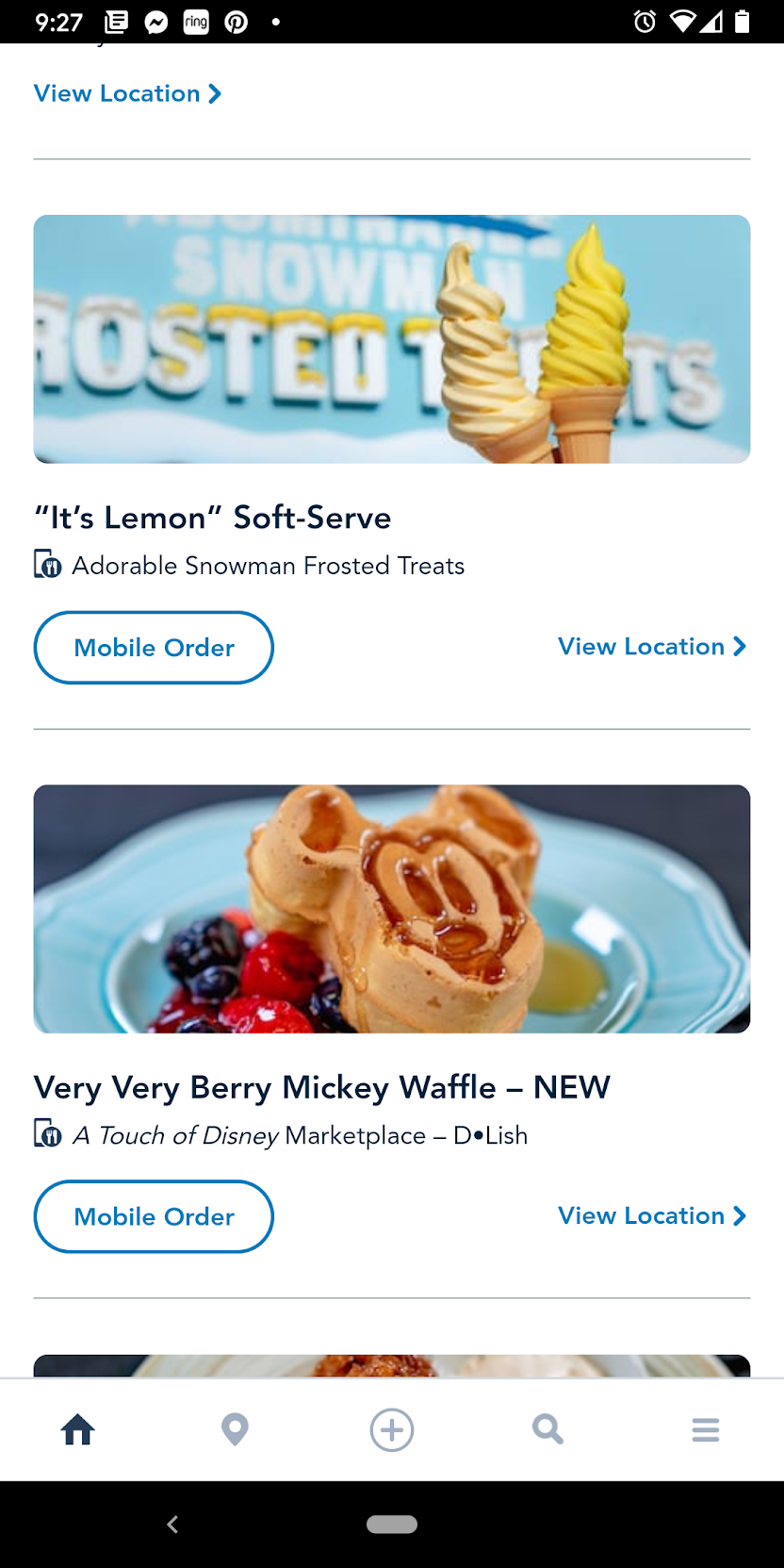784x1568 pixels.
Task: Mobile order the "It's Lemon" Soft-Serve
Action: pos(154,648)
